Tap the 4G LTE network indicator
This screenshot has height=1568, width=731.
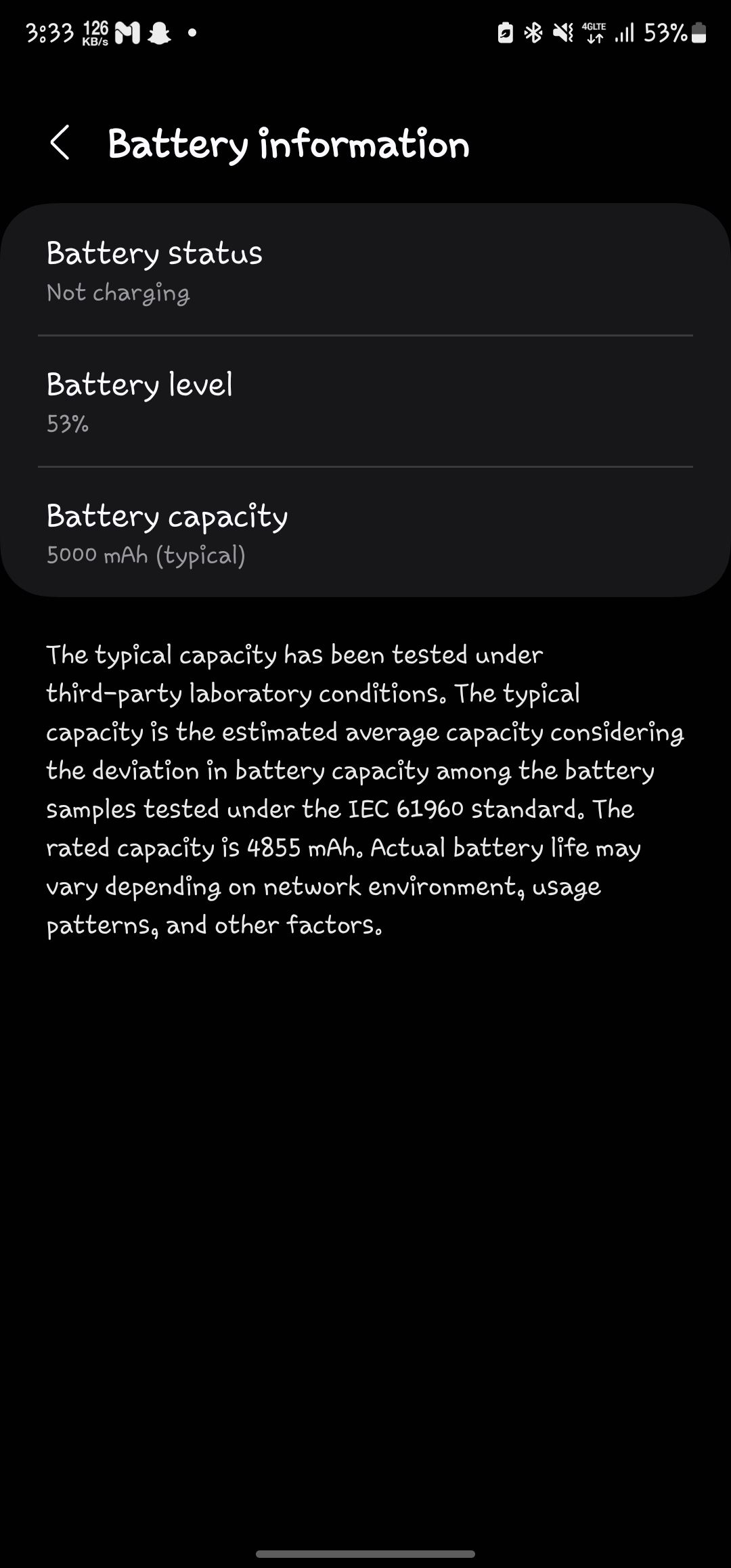tap(594, 31)
